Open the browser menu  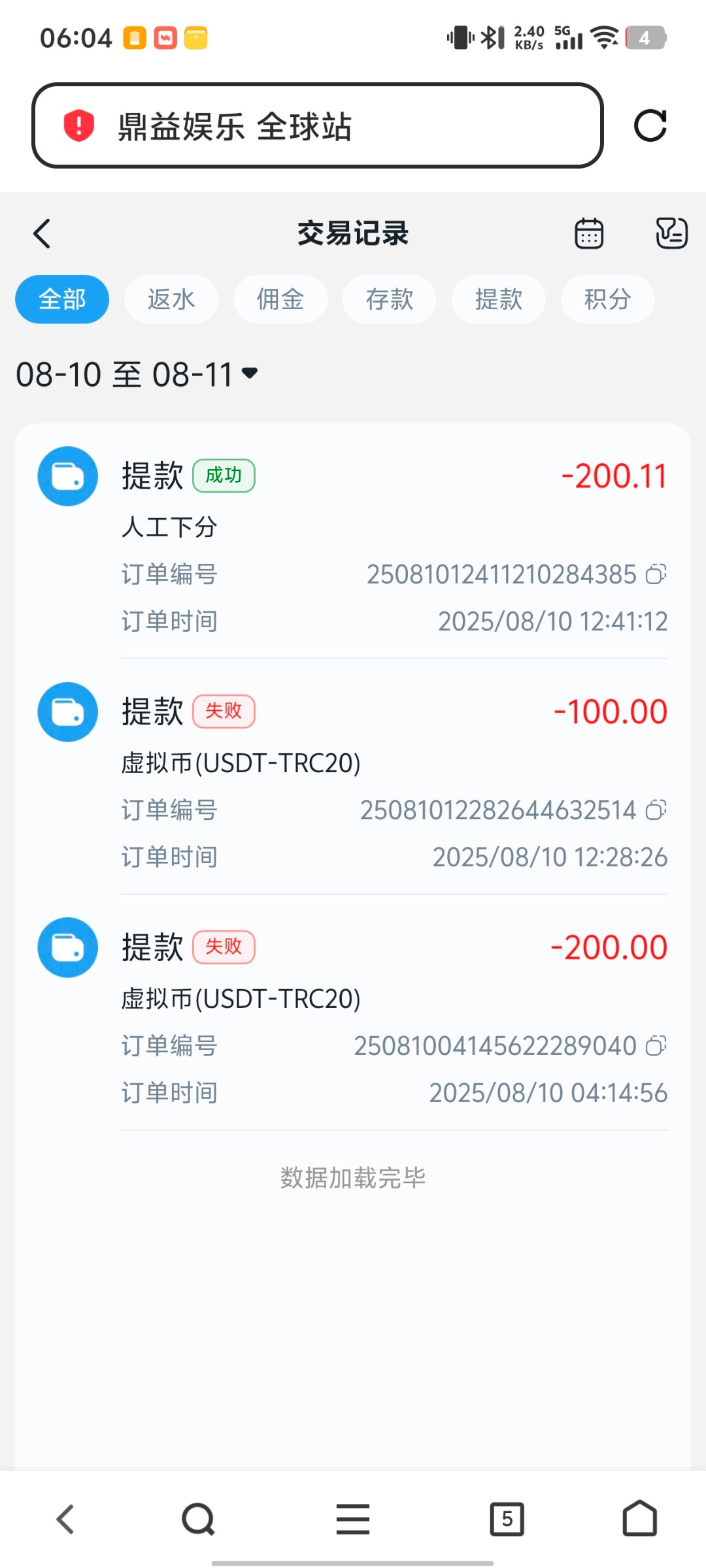353,1519
